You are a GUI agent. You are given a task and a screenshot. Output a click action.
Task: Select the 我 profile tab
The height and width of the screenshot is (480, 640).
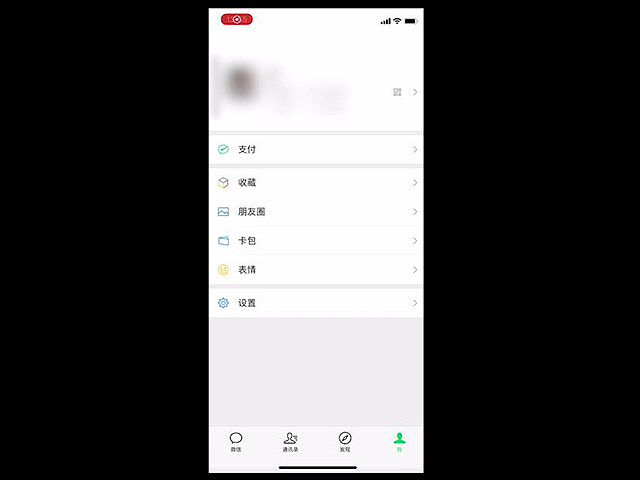click(399, 442)
